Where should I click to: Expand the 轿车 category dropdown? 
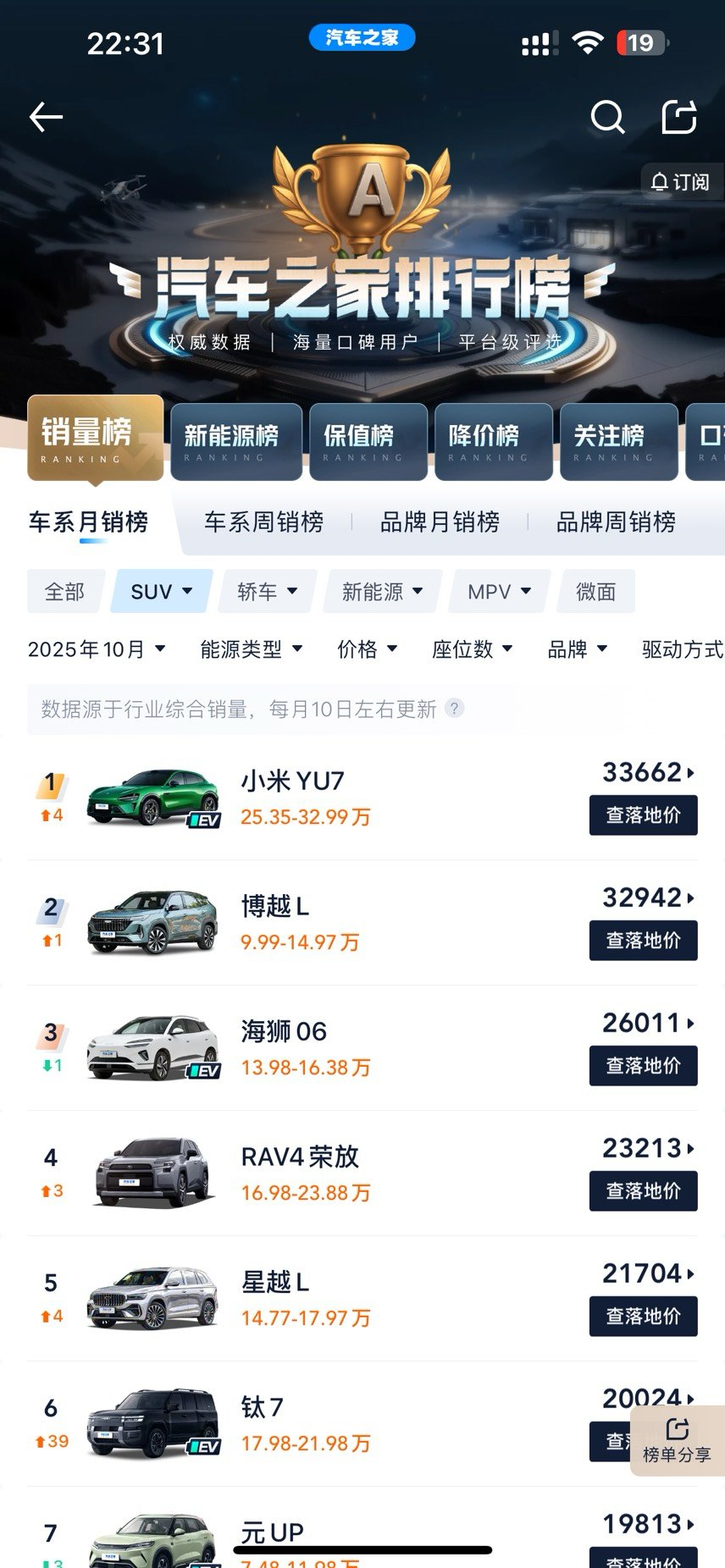[267, 592]
